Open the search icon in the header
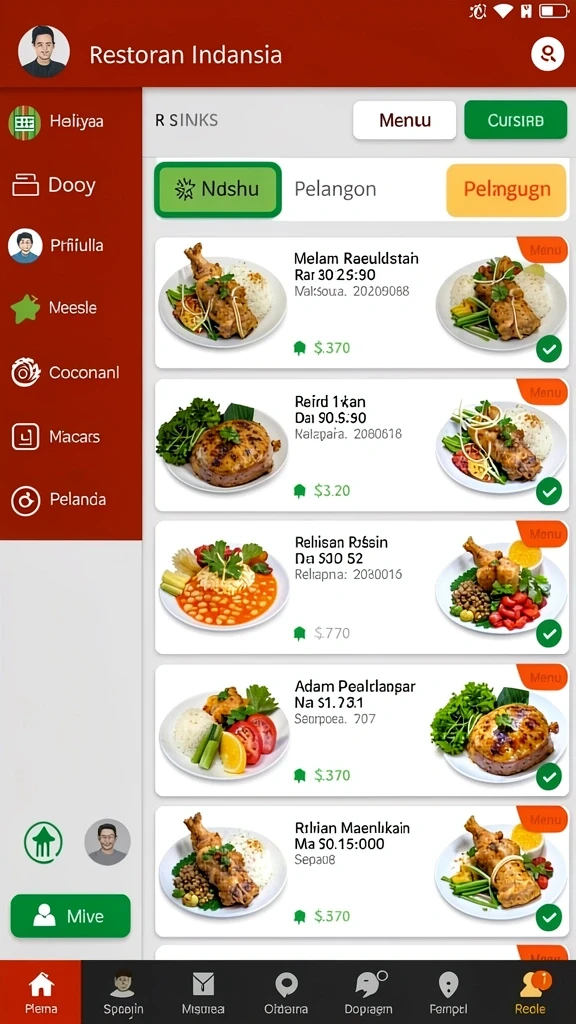The height and width of the screenshot is (1024, 576). pos(547,54)
